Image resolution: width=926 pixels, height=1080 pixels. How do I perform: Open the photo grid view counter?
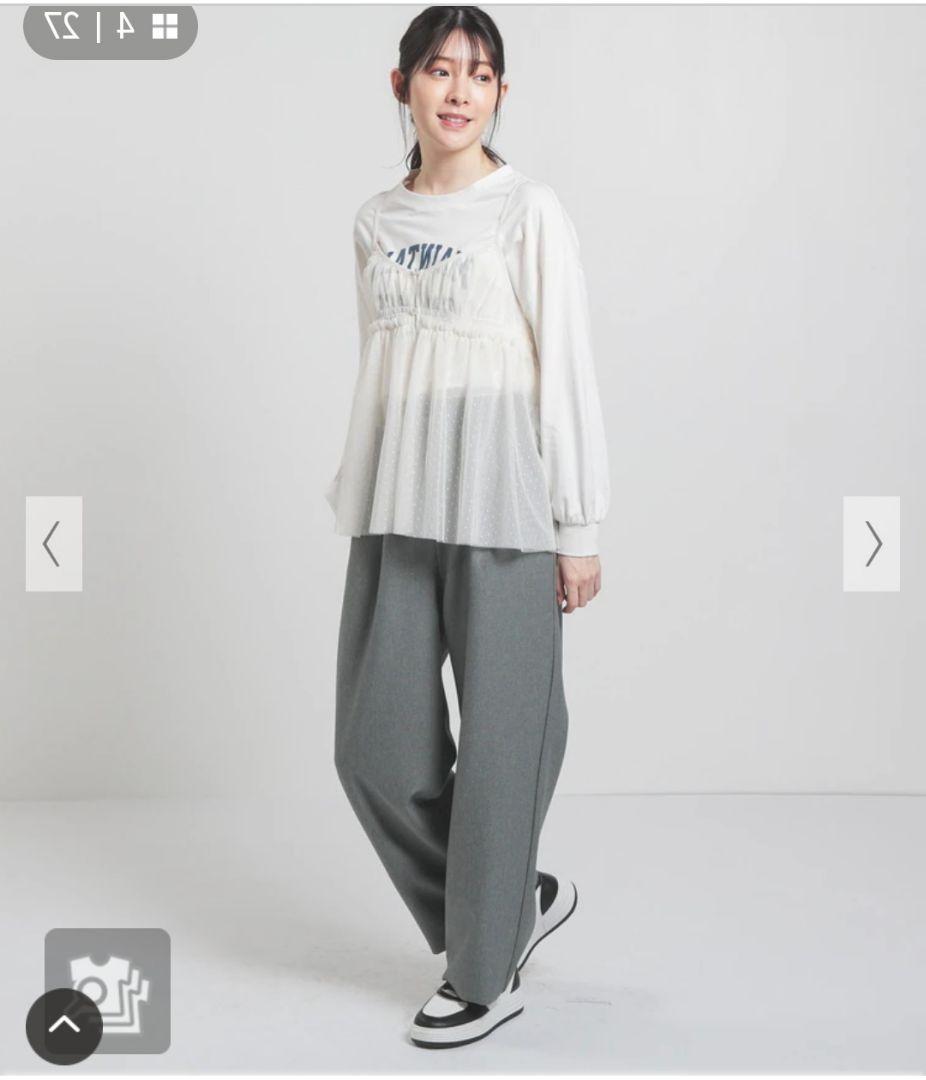[x=111, y=28]
